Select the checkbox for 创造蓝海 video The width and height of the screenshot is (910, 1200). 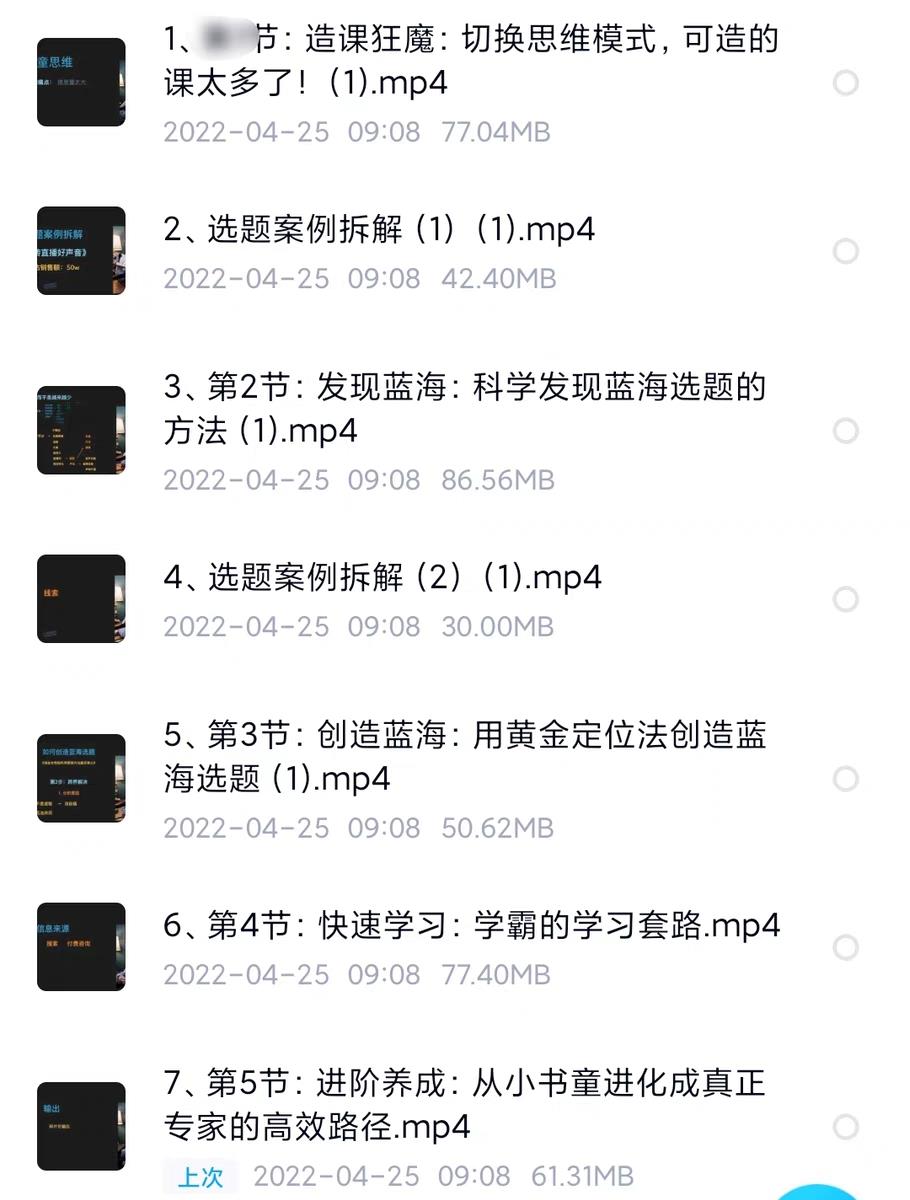(x=846, y=777)
